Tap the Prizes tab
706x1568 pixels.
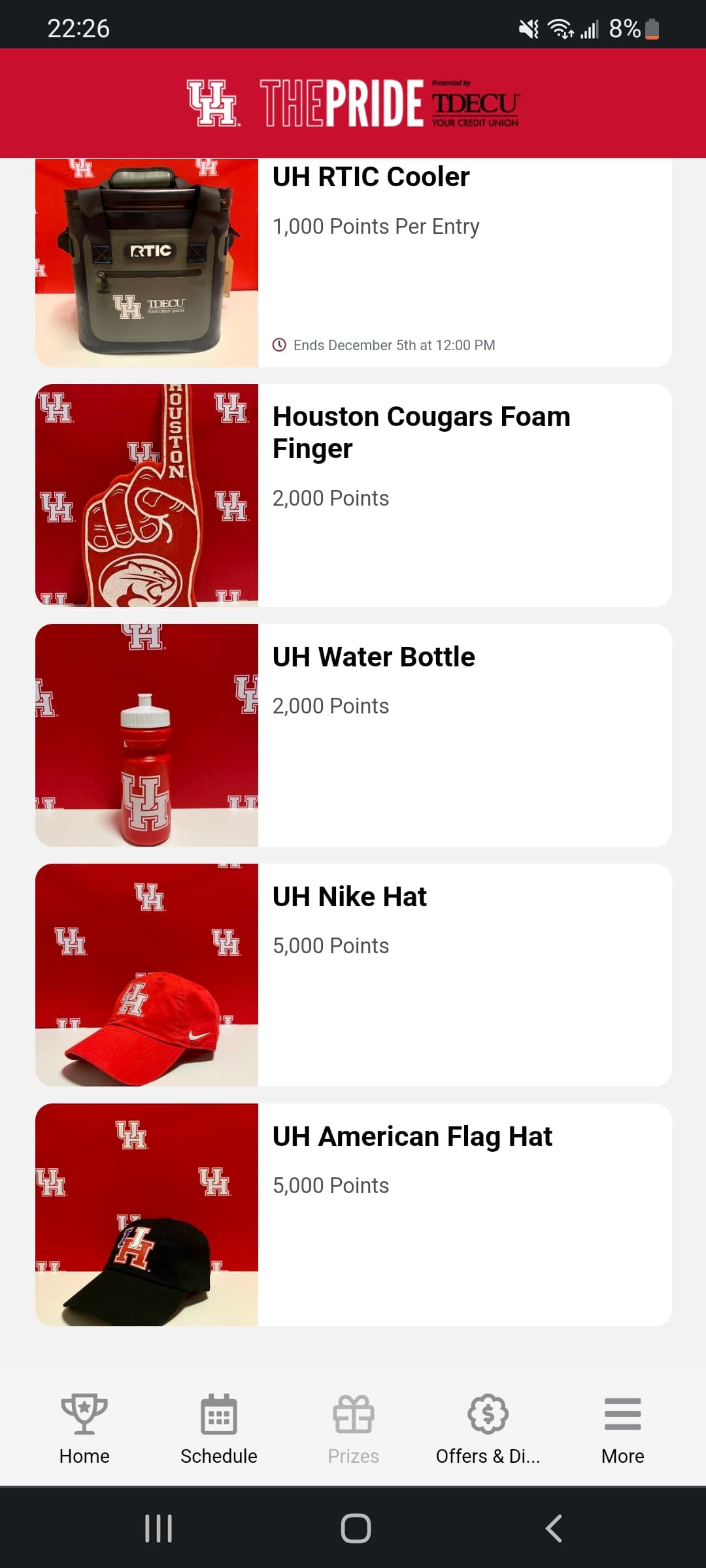[x=354, y=1429]
